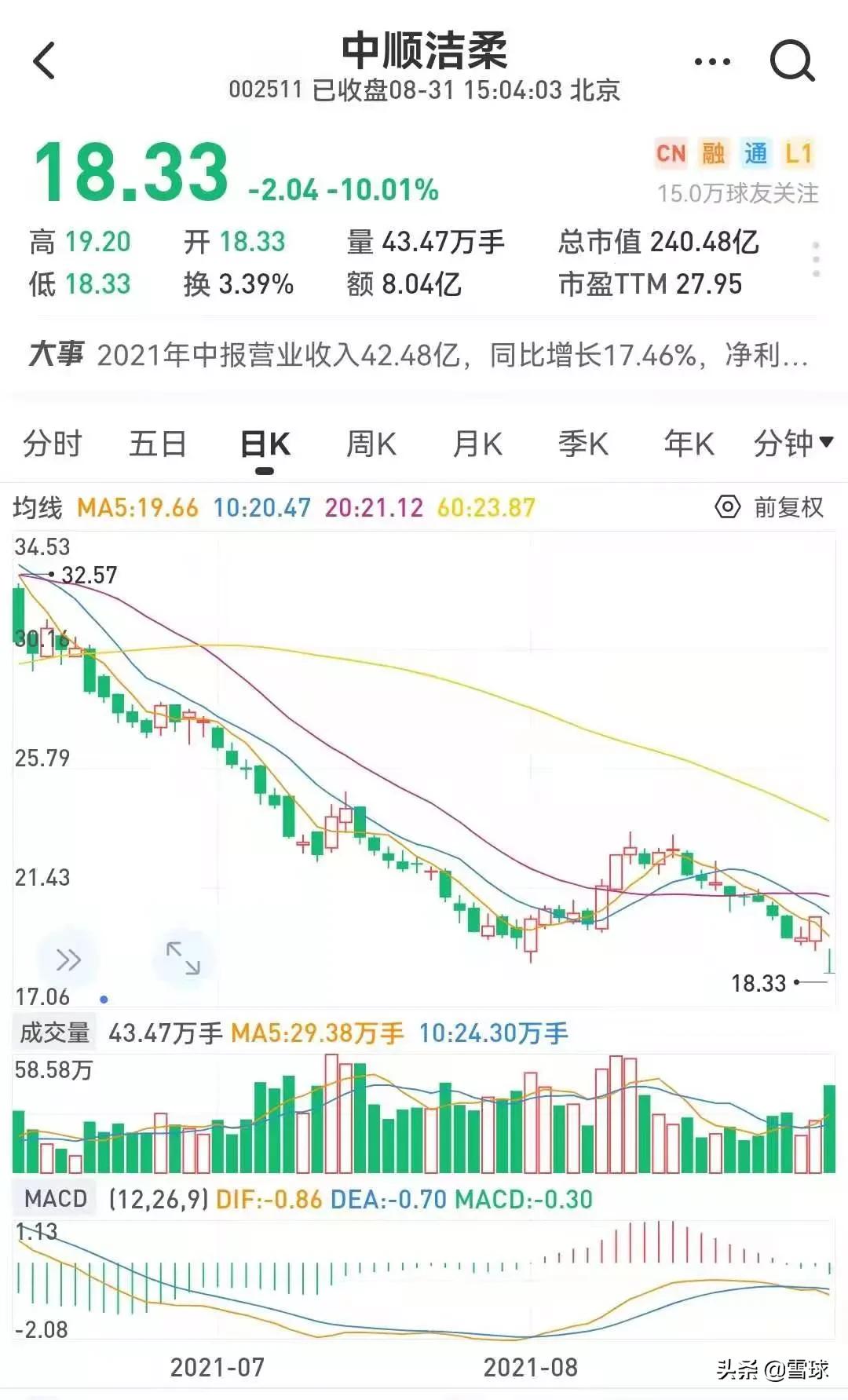The width and height of the screenshot is (848, 1400).
Task: Tap the 15.0万球友关注 follower count
Action: 738,190
